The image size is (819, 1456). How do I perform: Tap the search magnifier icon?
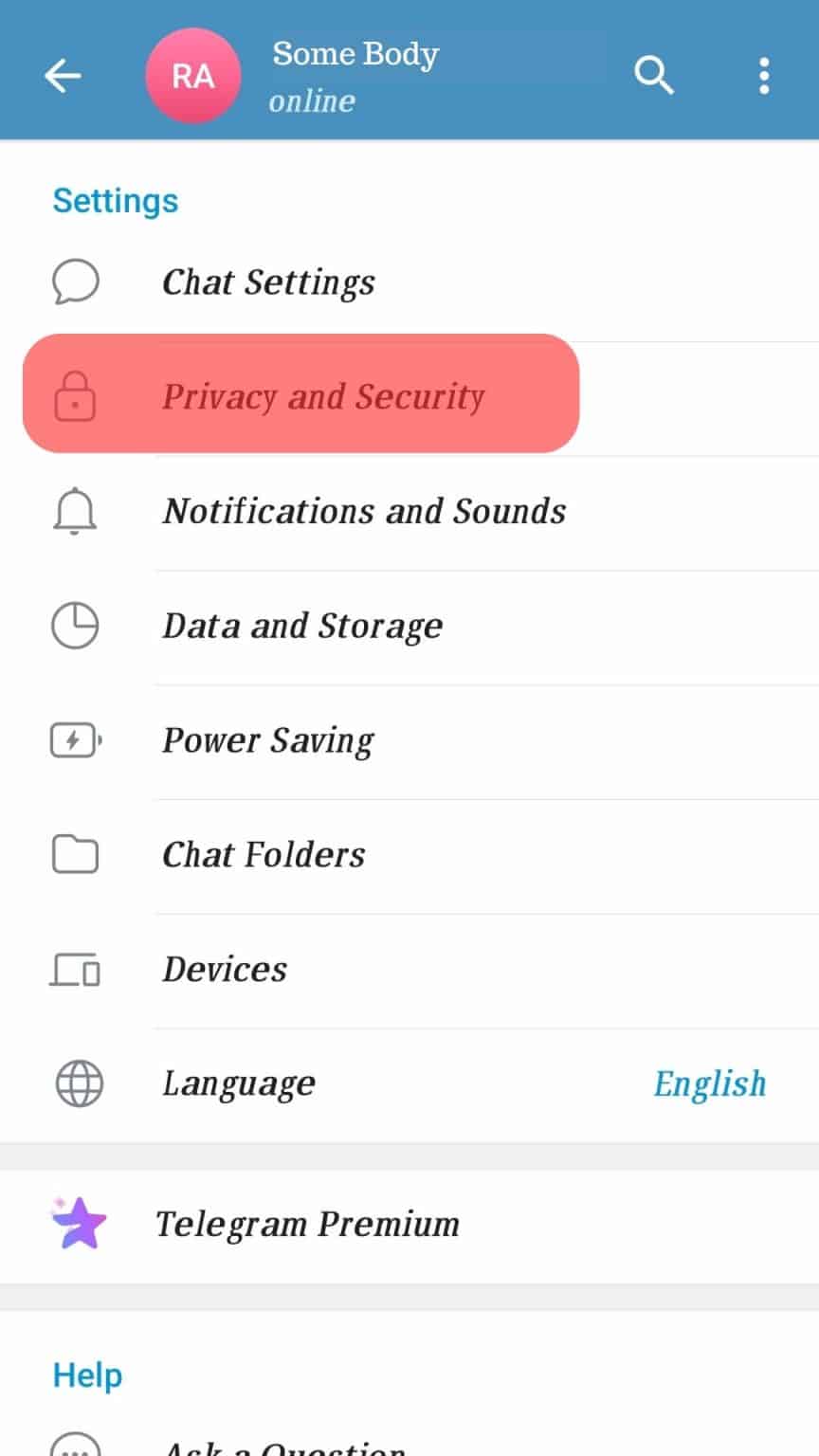tap(653, 75)
